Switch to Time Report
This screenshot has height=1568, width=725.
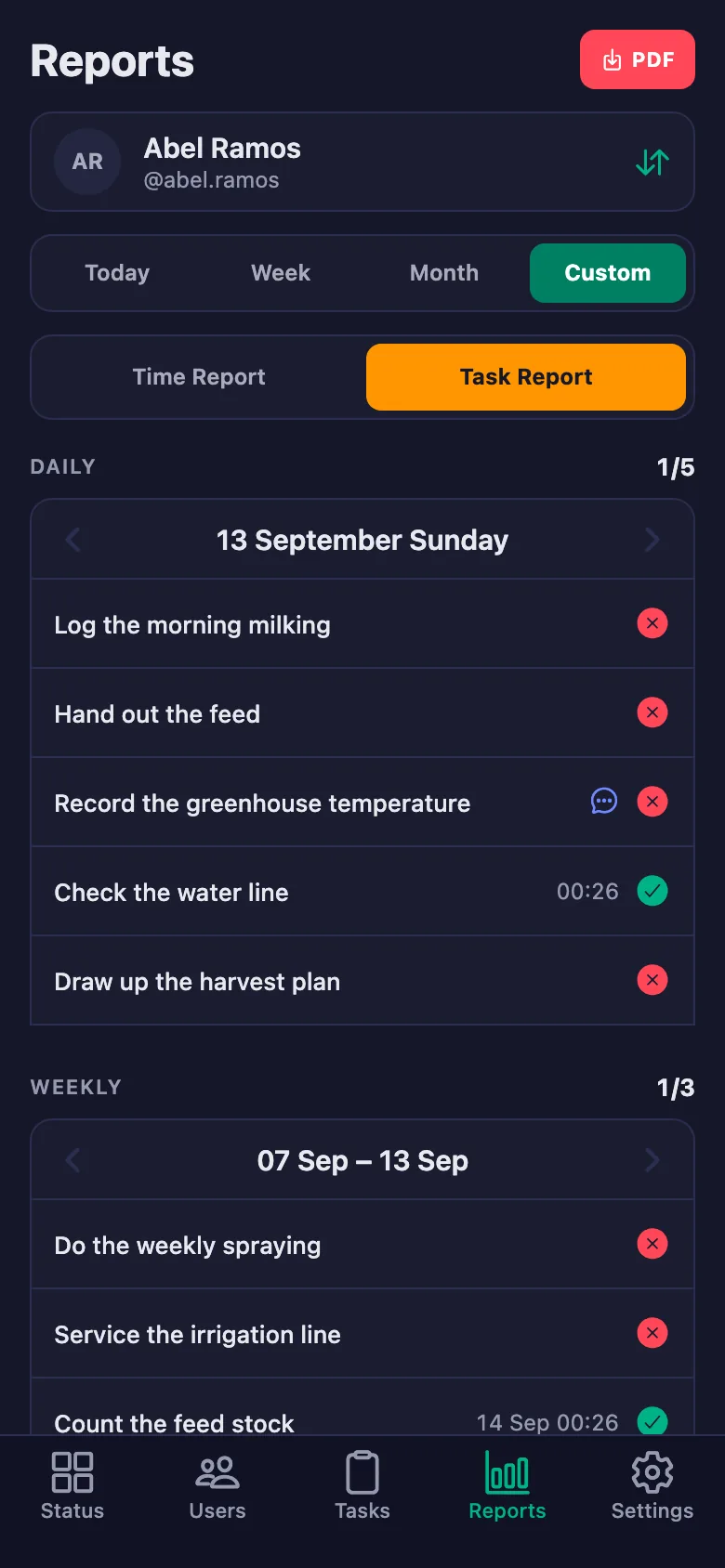199,377
